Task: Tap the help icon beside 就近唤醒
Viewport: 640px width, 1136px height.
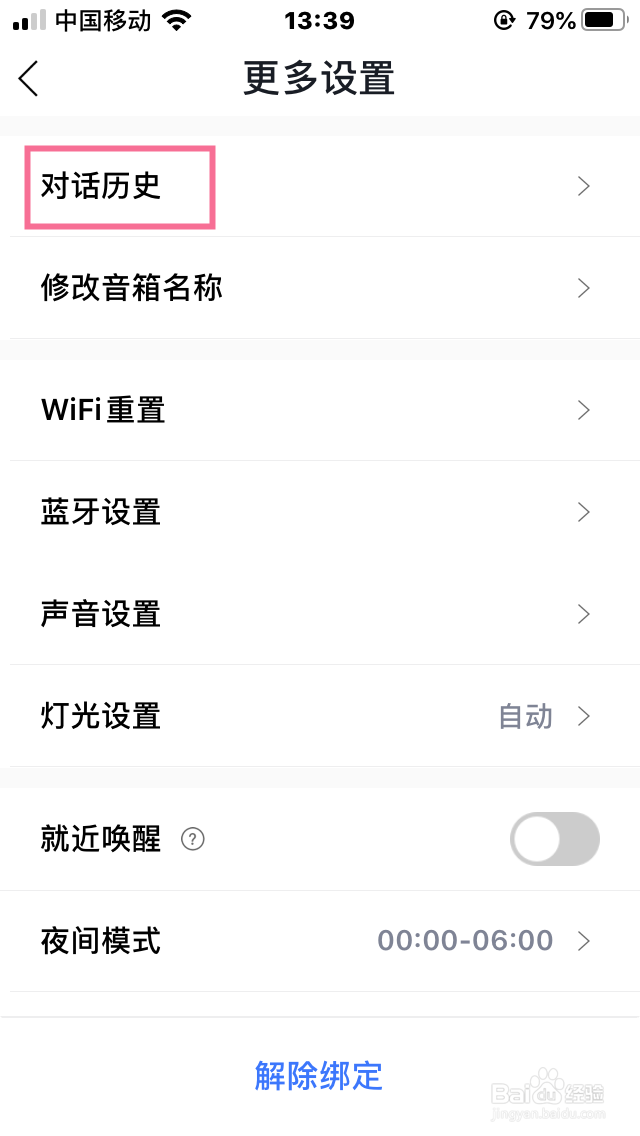Action: pos(192,839)
